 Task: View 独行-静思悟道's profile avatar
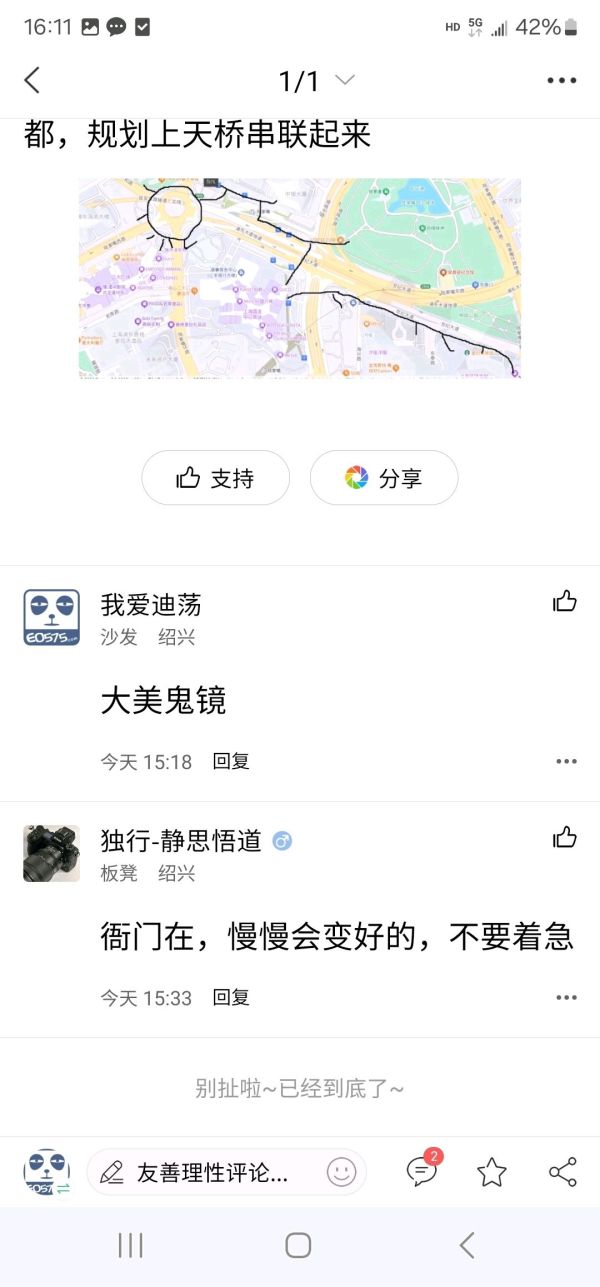click(52, 854)
